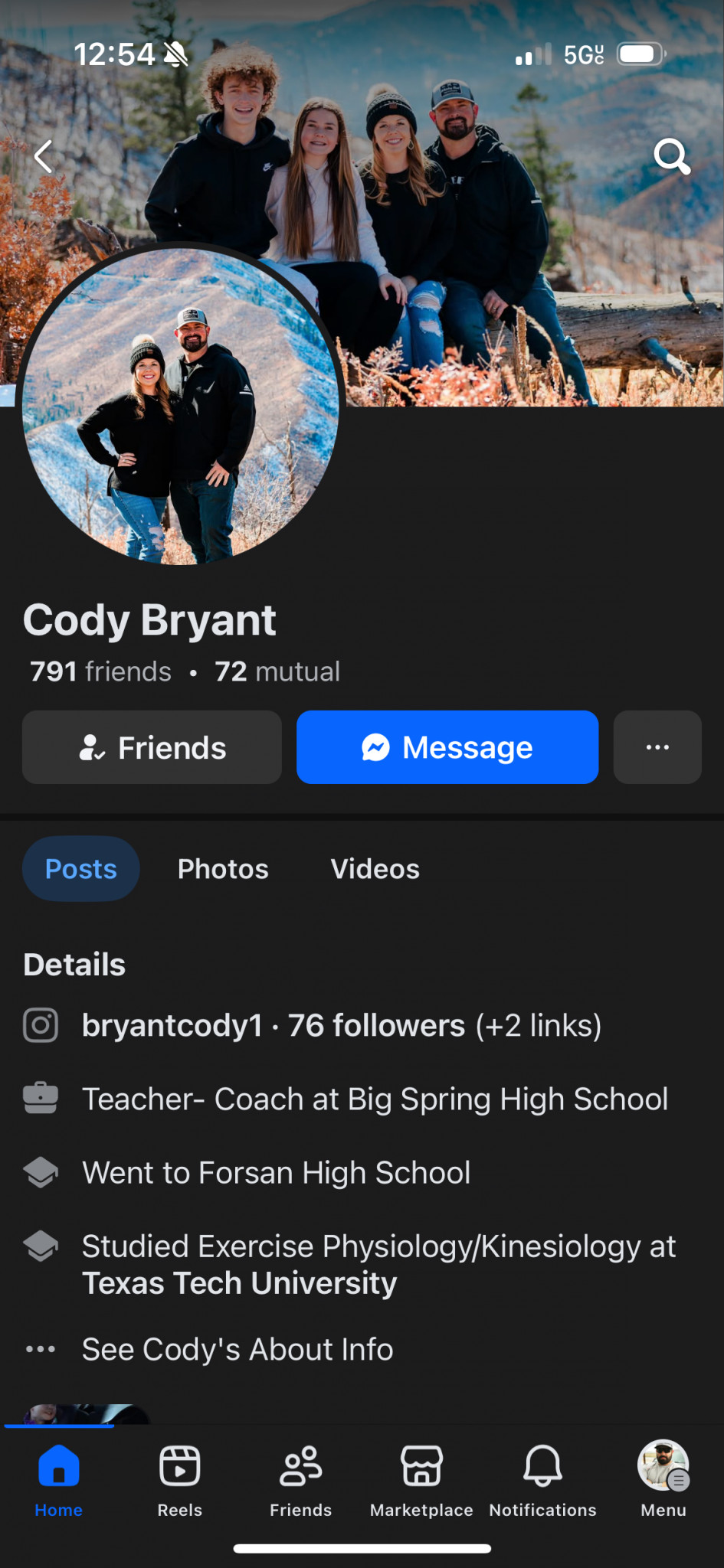Select the Posts tab
This screenshot has height=1568, width=724.
pos(81,869)
